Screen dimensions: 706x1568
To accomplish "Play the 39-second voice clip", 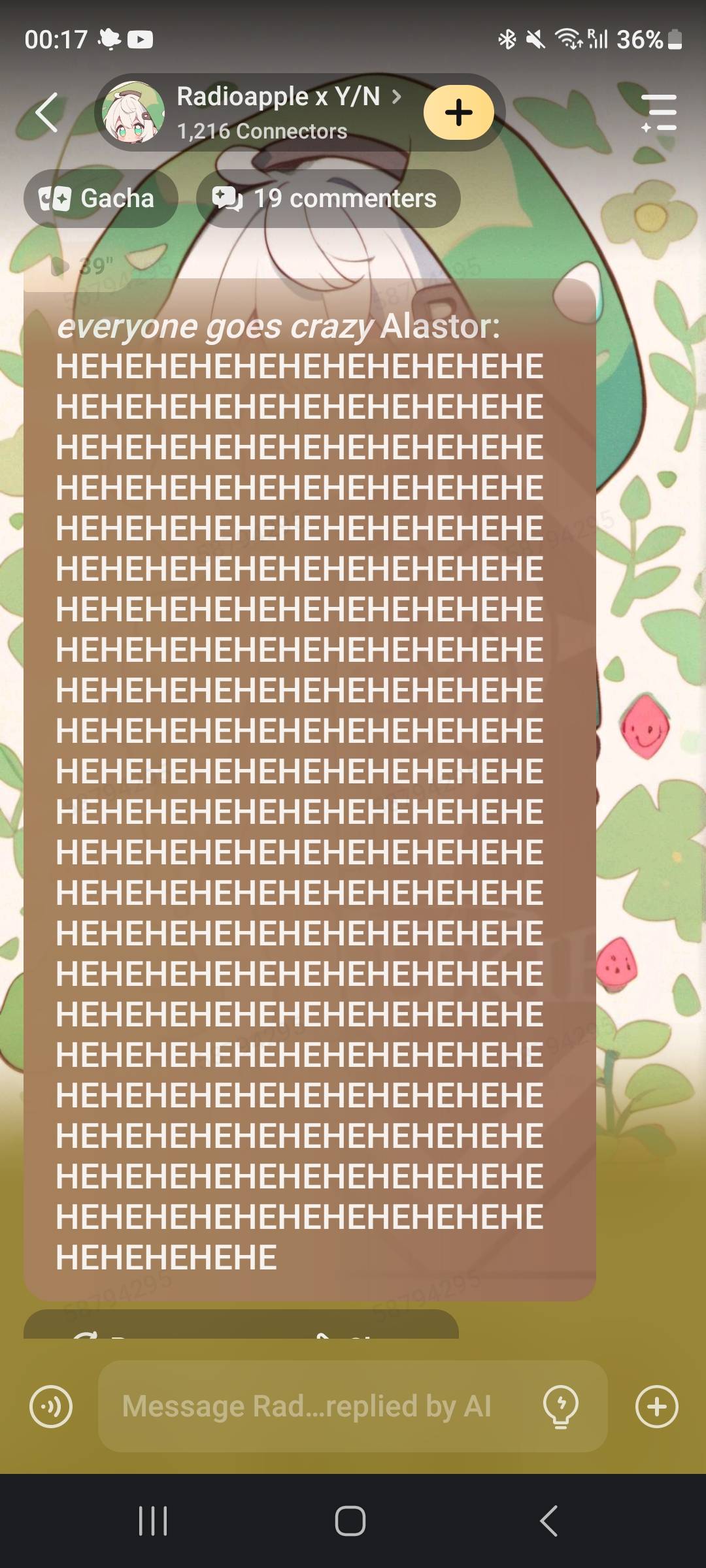I will tap(60, 267).
